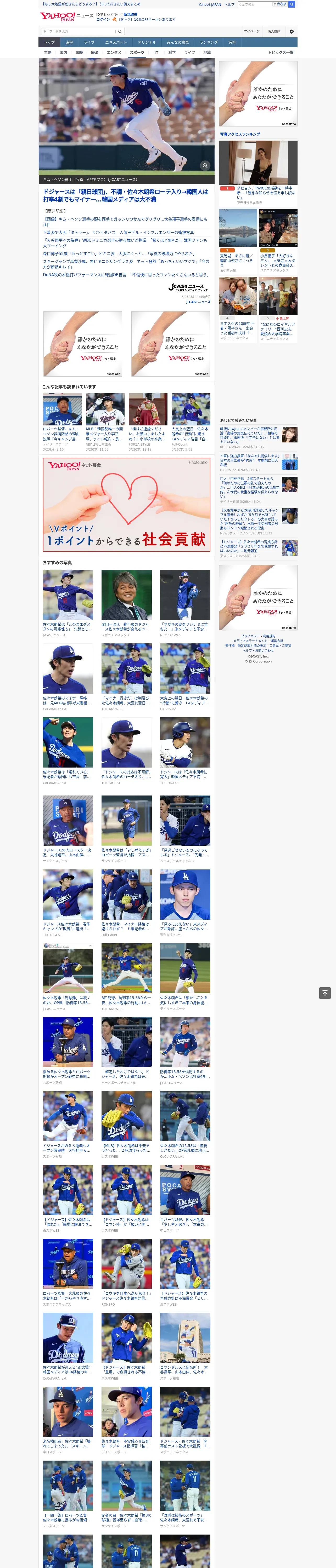Image resolution: width=336 pixels, height=1568 pixels.
Task: Tap the keyword search input field
Action: pos(78,31)
